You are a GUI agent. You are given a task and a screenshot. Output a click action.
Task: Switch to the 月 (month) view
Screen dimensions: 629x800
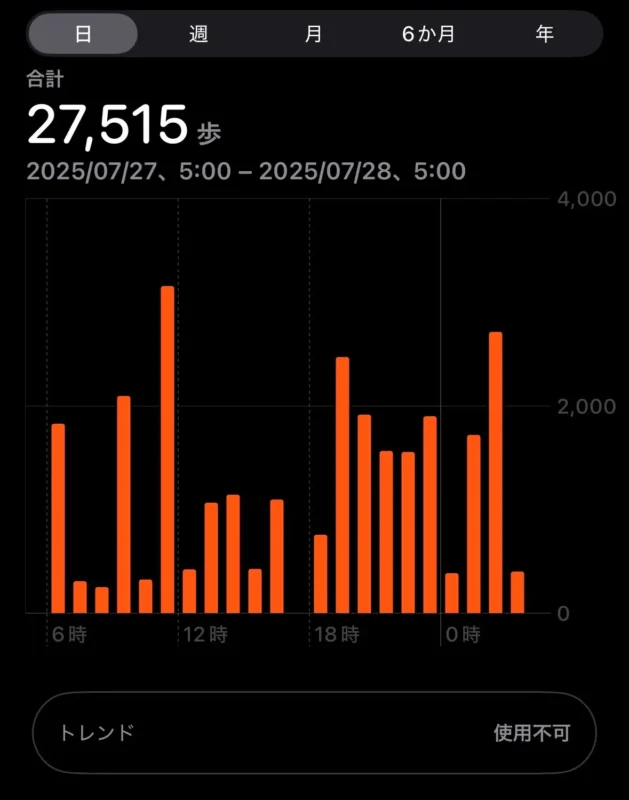[x=313, y=34]
